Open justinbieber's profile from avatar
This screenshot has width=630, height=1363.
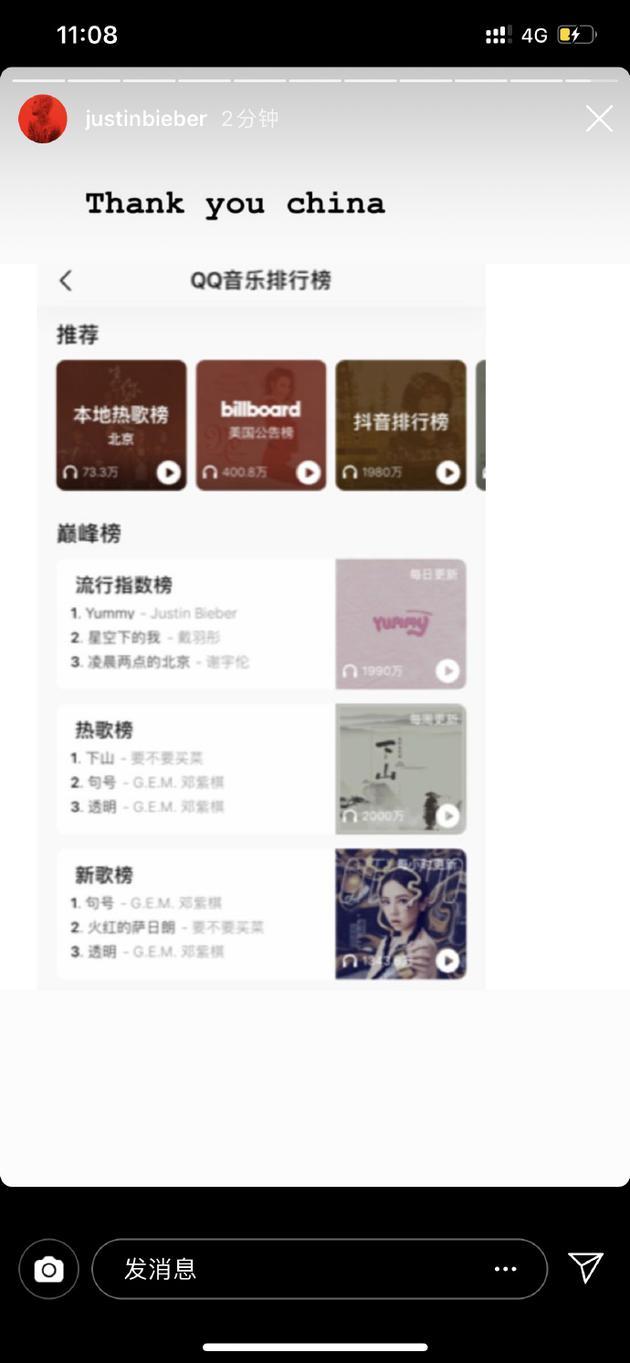[43, 119]
